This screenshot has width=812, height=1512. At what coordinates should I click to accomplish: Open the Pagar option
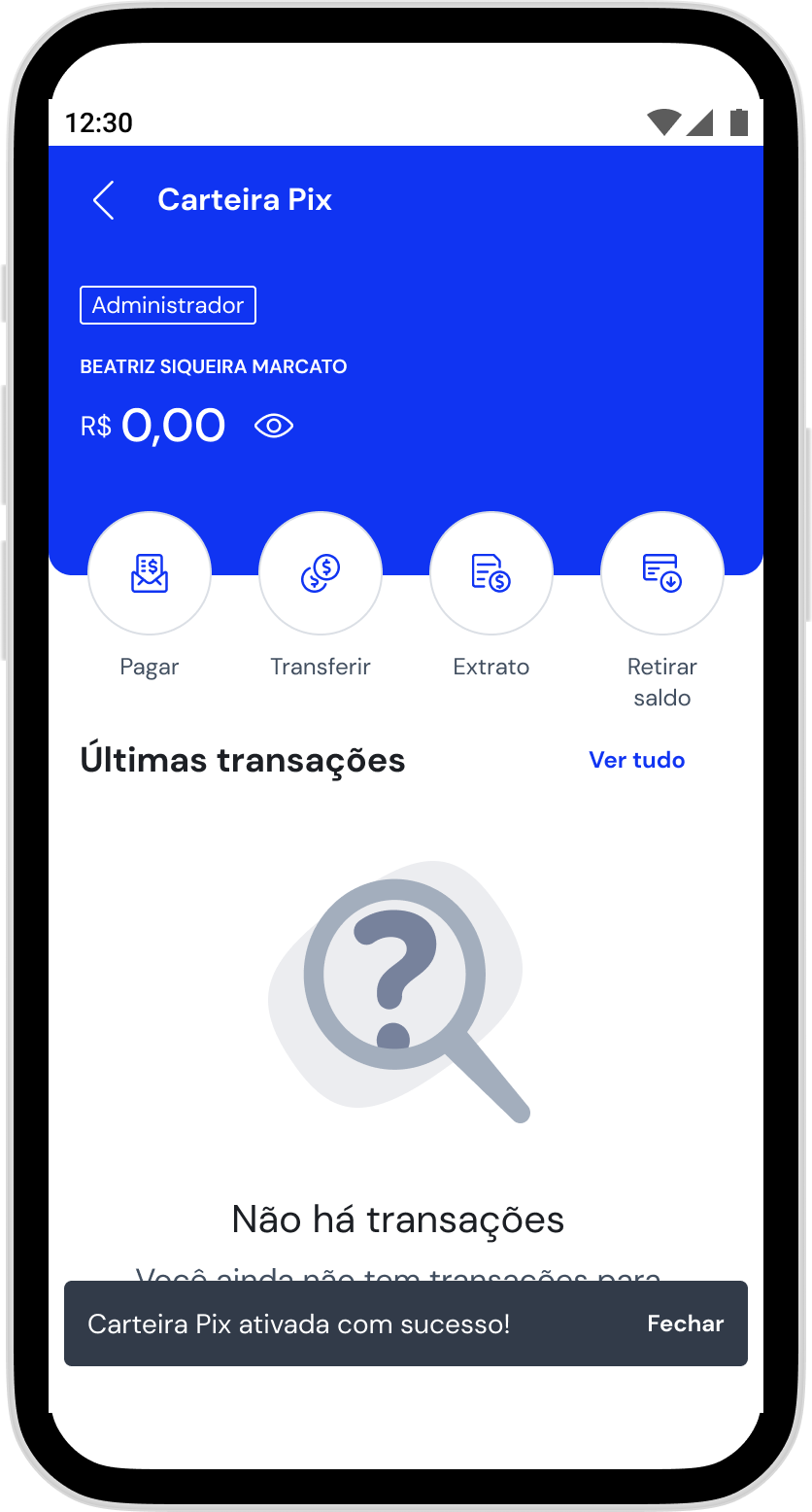pos(150,573)
